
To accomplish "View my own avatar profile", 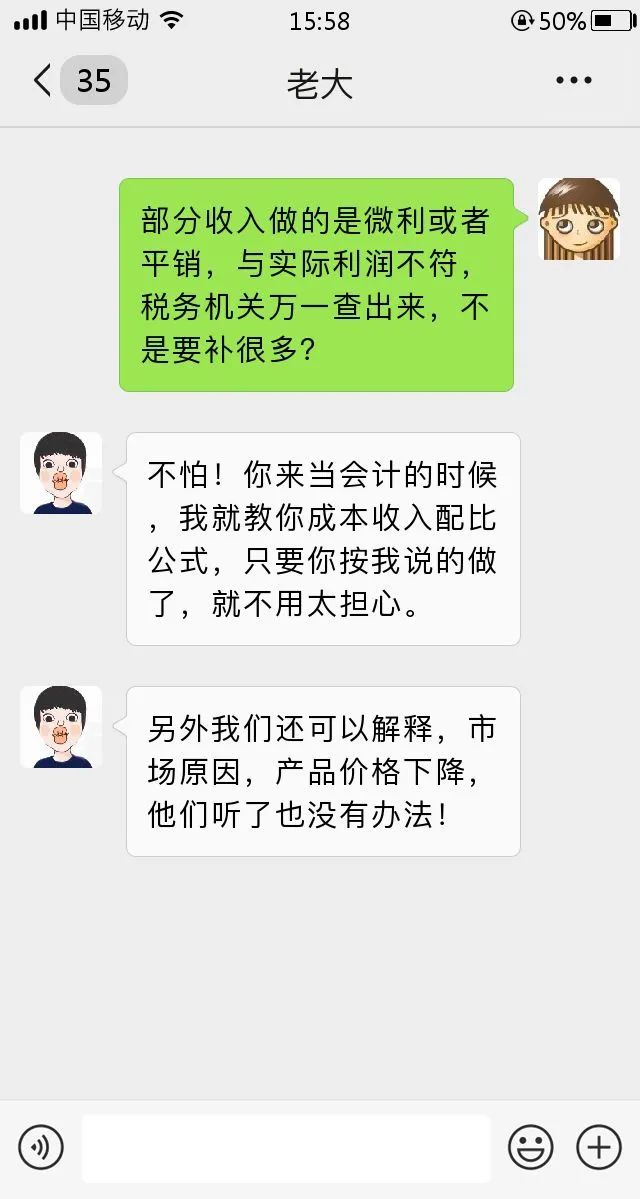I will [579, 219].
